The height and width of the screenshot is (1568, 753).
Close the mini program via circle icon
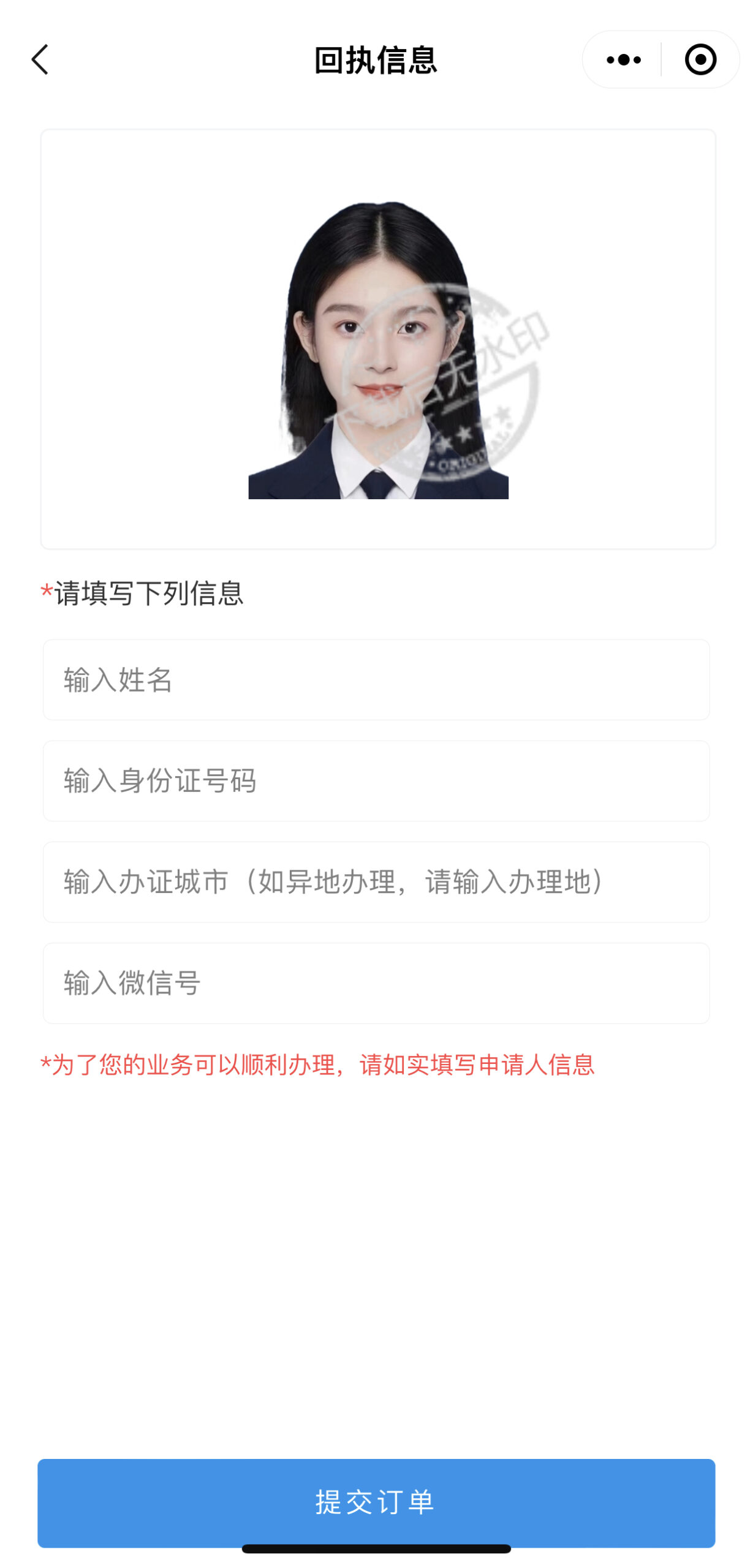click(700, 59)
